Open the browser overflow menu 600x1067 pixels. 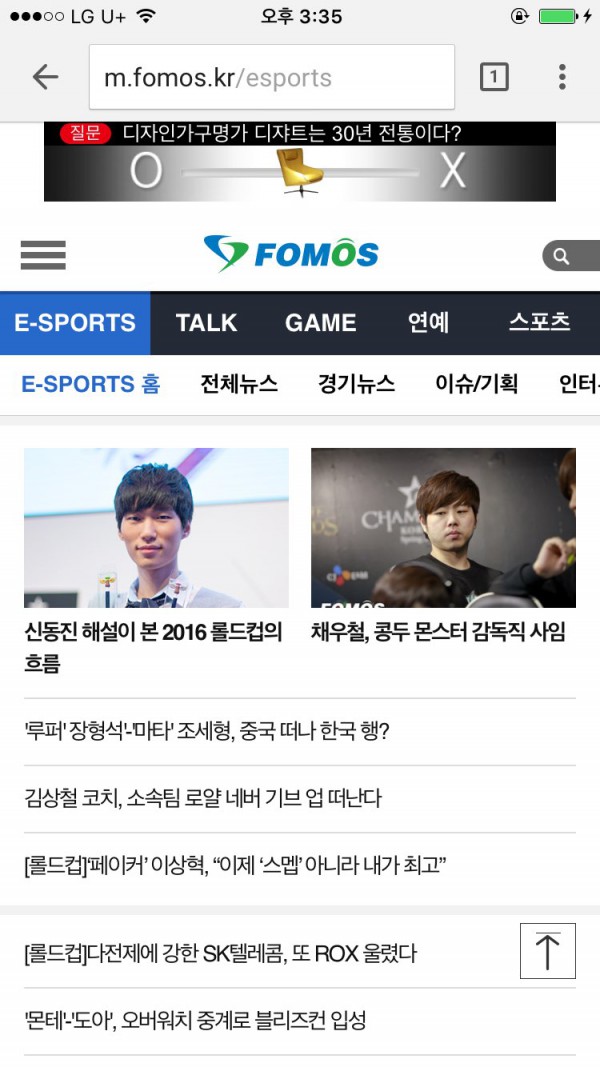[562, 77]
